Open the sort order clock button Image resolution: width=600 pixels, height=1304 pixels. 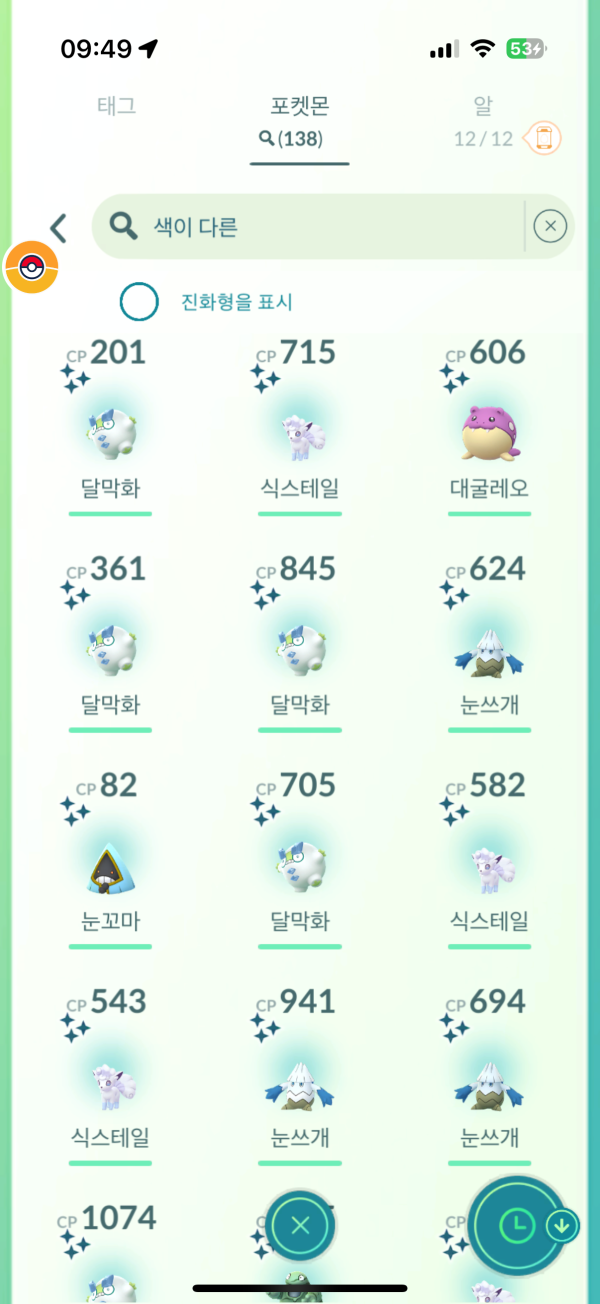click(x=518, y=1224)
